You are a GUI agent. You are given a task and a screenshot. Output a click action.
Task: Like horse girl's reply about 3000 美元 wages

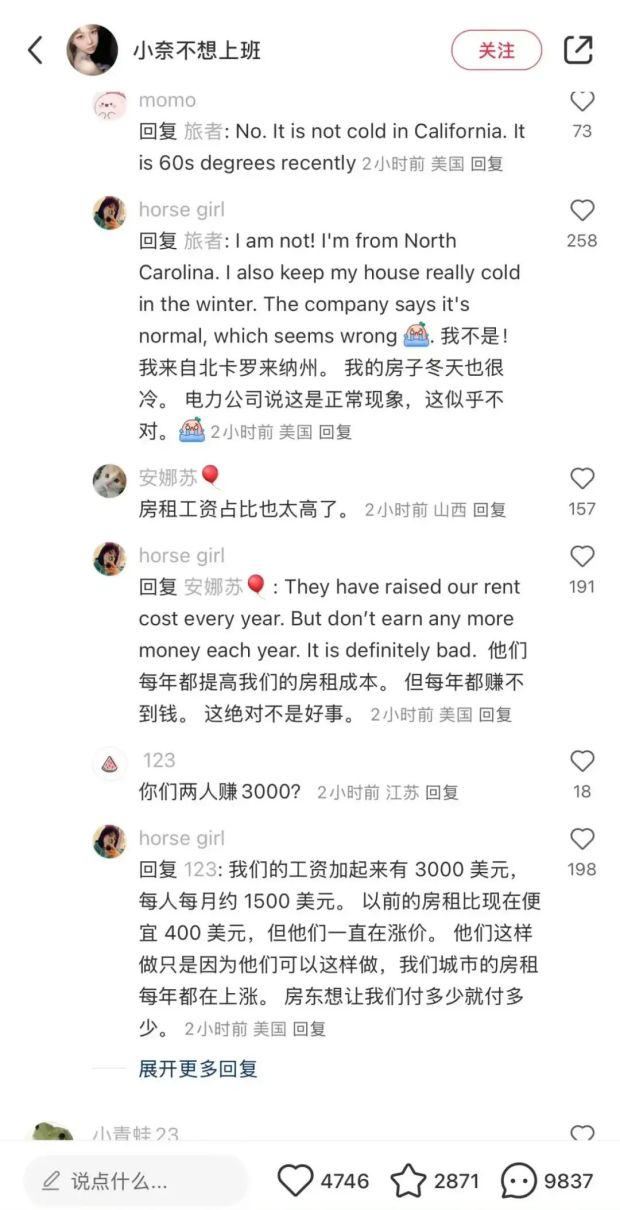point(582,840)
